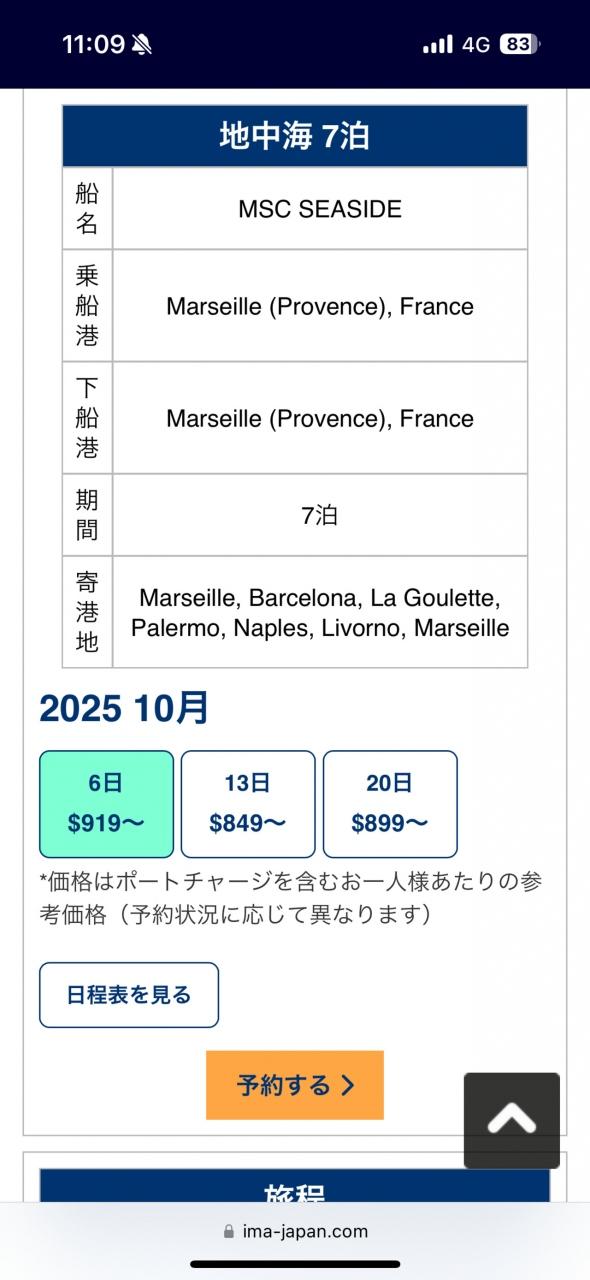Open the 日程表を見る itinerary button
The width and height of the screenshot is (590, 1280).
click(129, 995)
